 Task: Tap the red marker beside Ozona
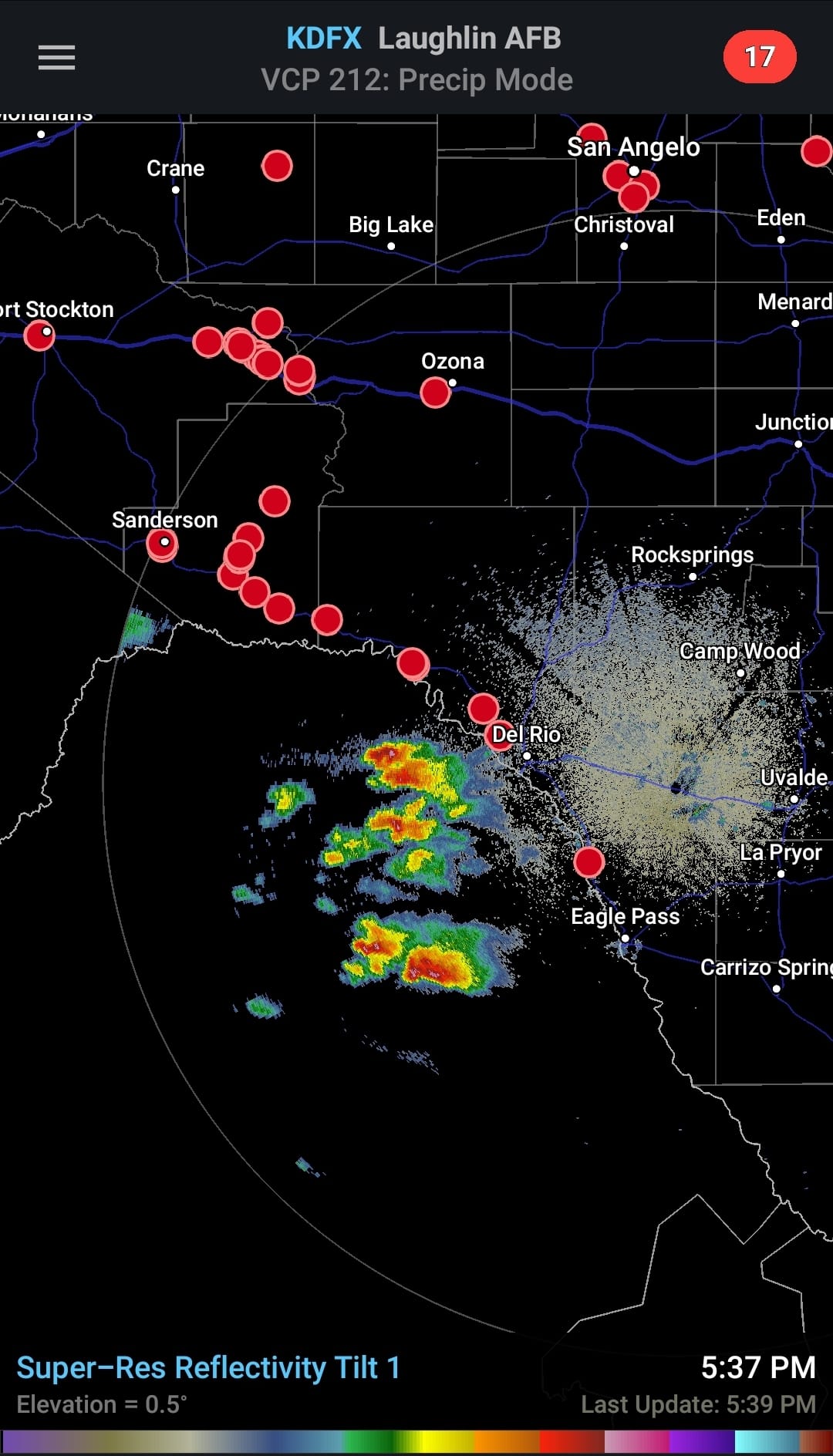tap(435, 393)
